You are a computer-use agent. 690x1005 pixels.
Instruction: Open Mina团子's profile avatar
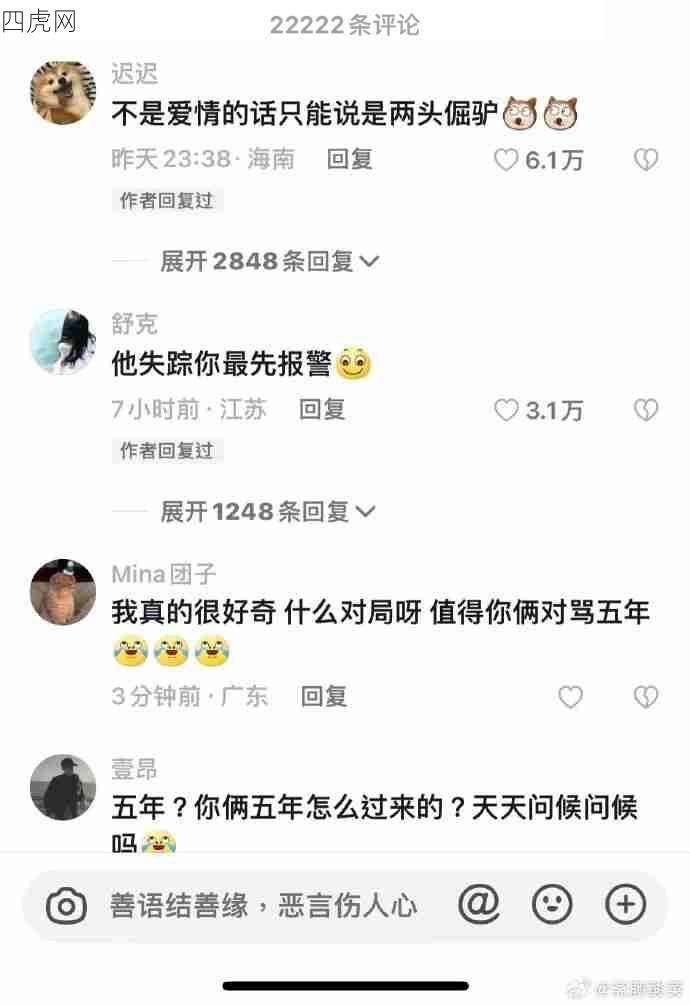[x=63, y=592]
